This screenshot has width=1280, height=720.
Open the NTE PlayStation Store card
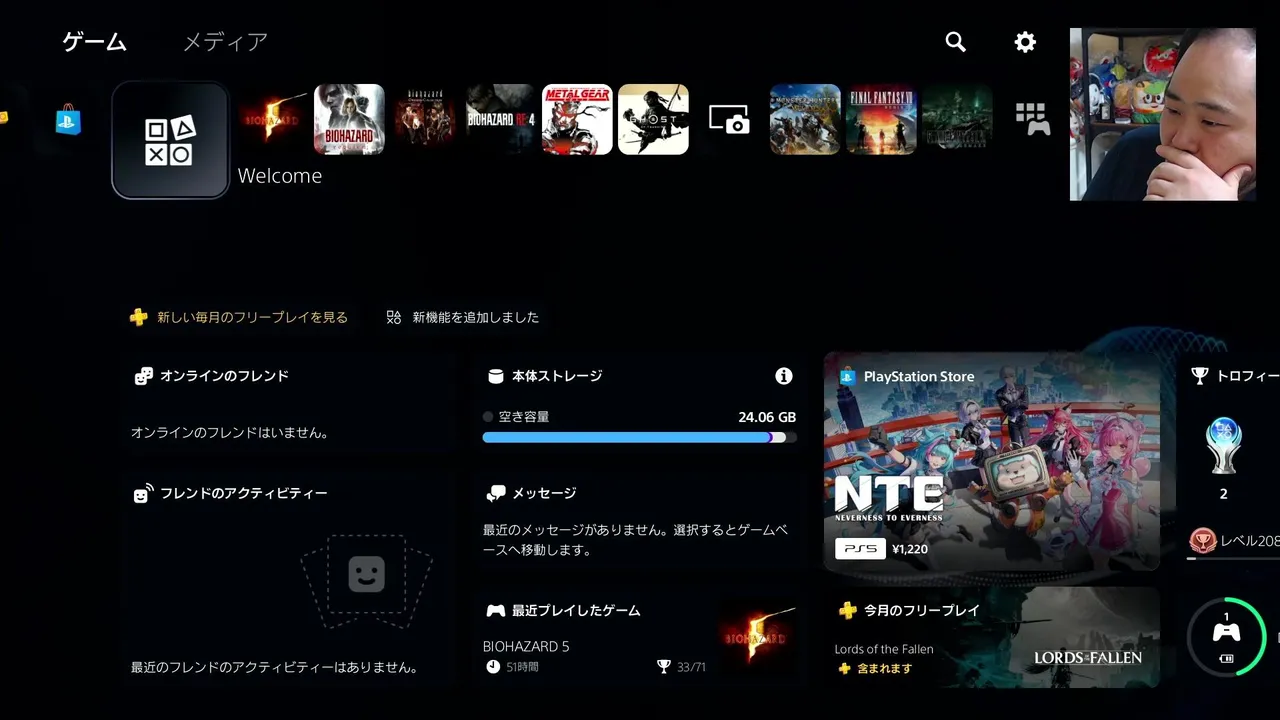991,462
